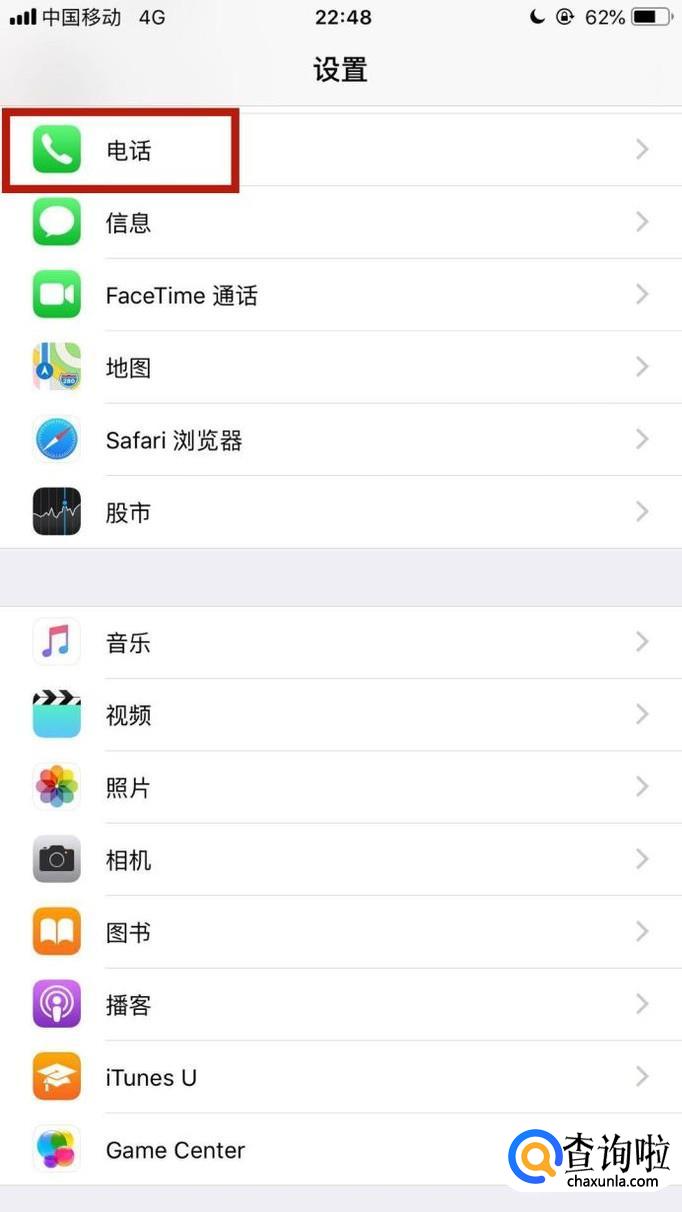682x1212 pixels.
Task: Select the 相机 settings row
Action: coord(341,860)
